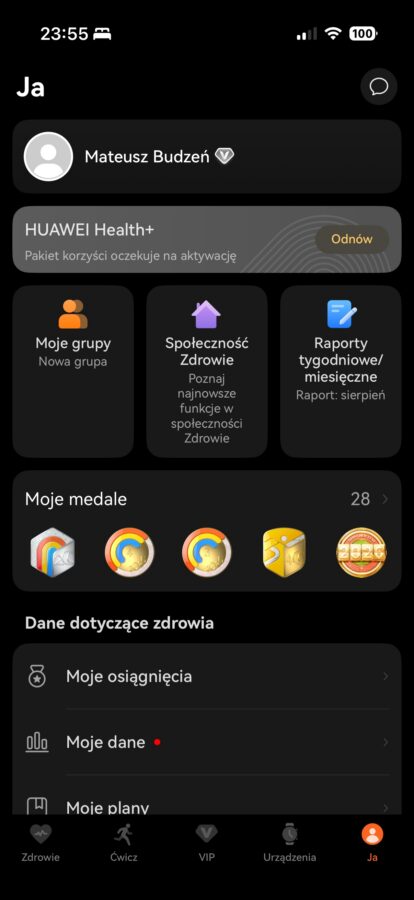The image size is (414, 900).
Task: Open Mateusz Budzeń profile card
Action: [207, 157]
